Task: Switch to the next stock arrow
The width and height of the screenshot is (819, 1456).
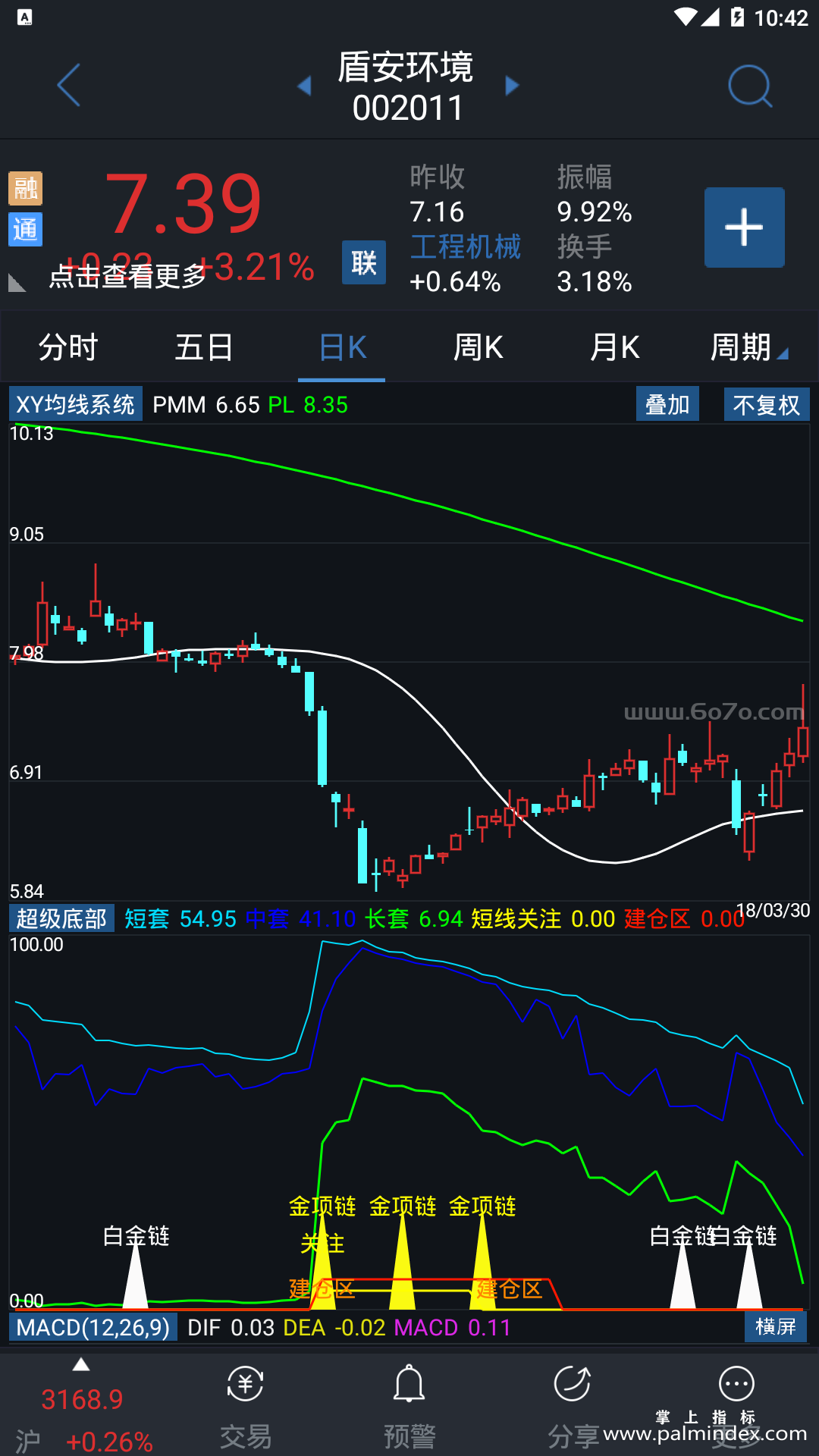Action: tap(512, 86)
